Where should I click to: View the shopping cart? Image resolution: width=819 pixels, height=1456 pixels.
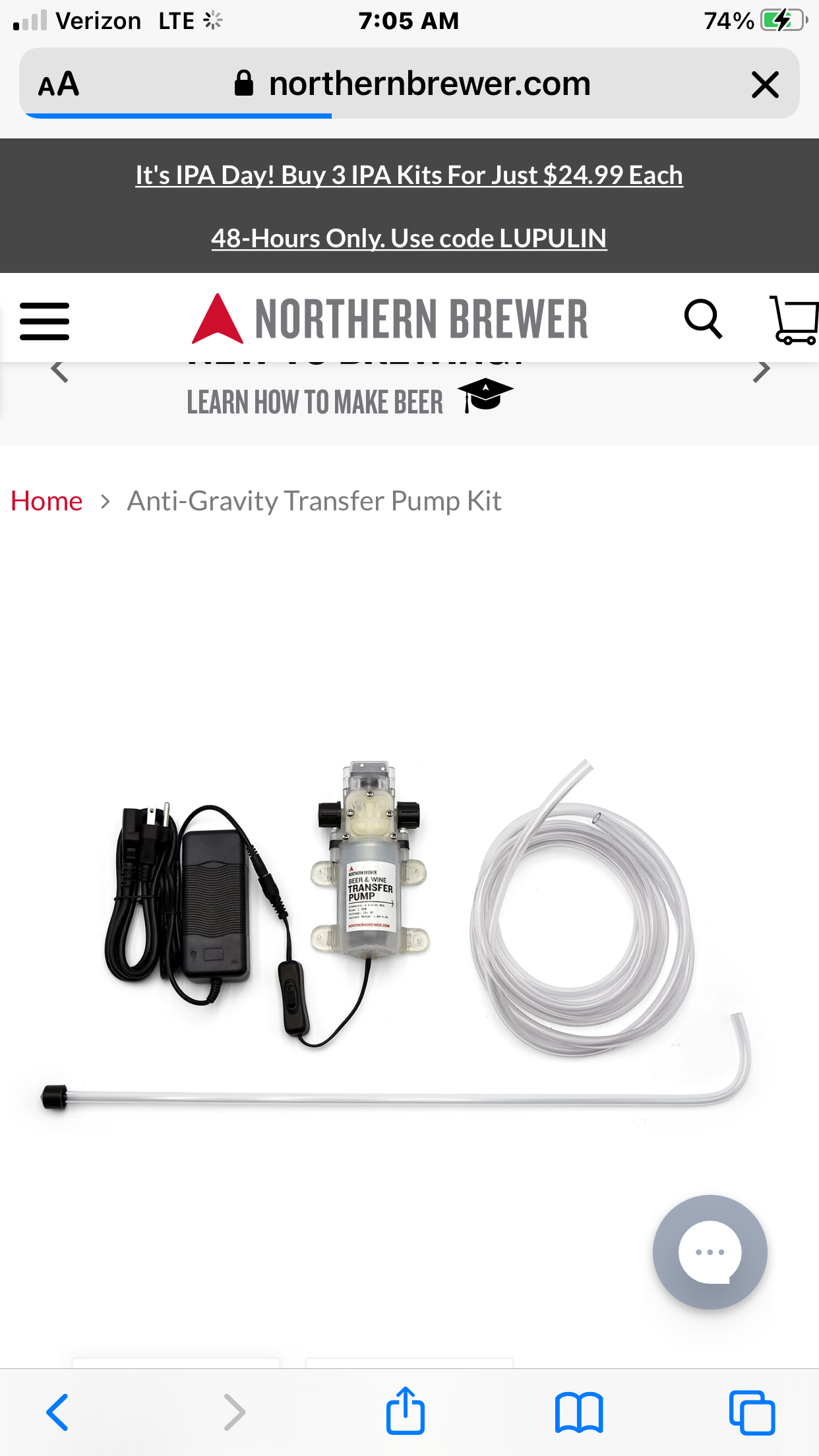coord(794,320)
